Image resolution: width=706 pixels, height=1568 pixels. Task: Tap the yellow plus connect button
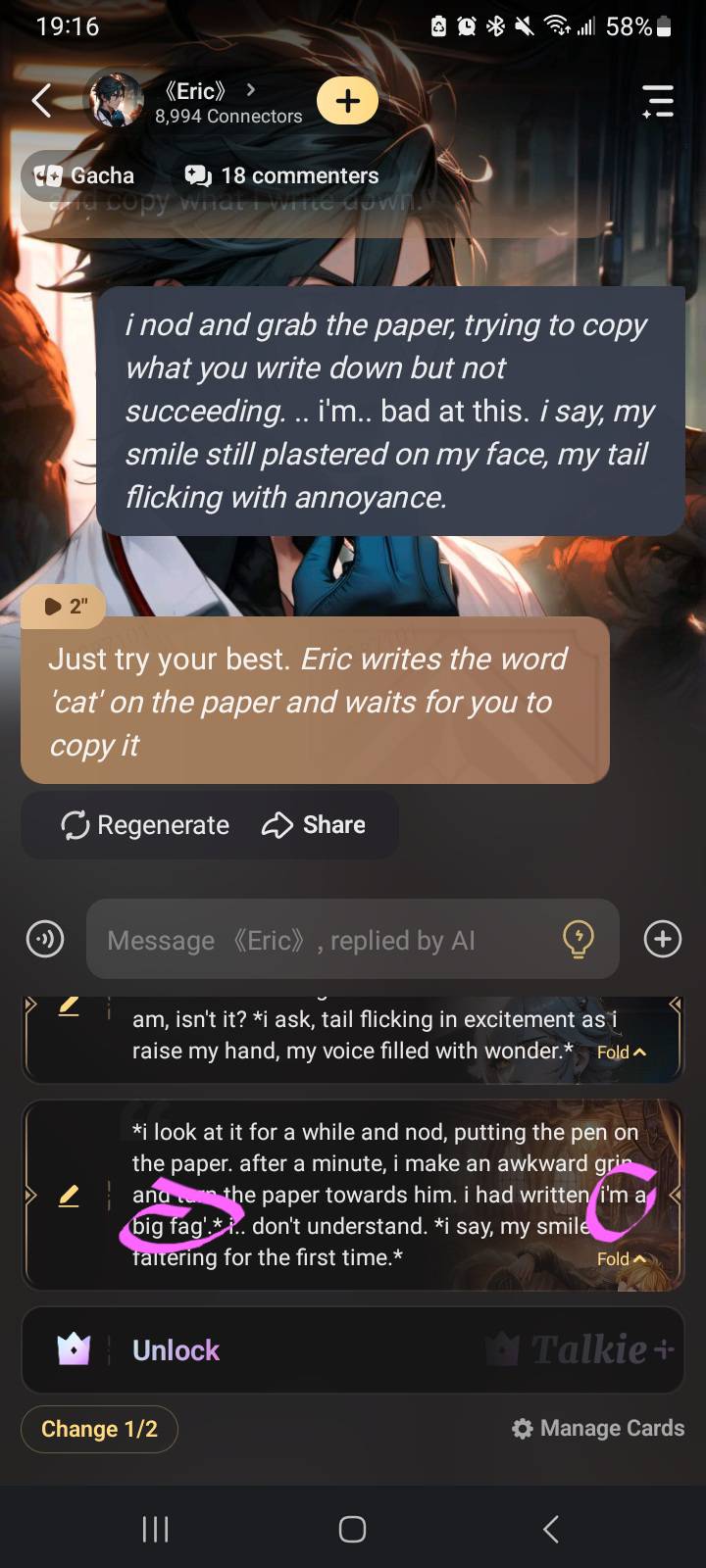(x=347, y=100)
